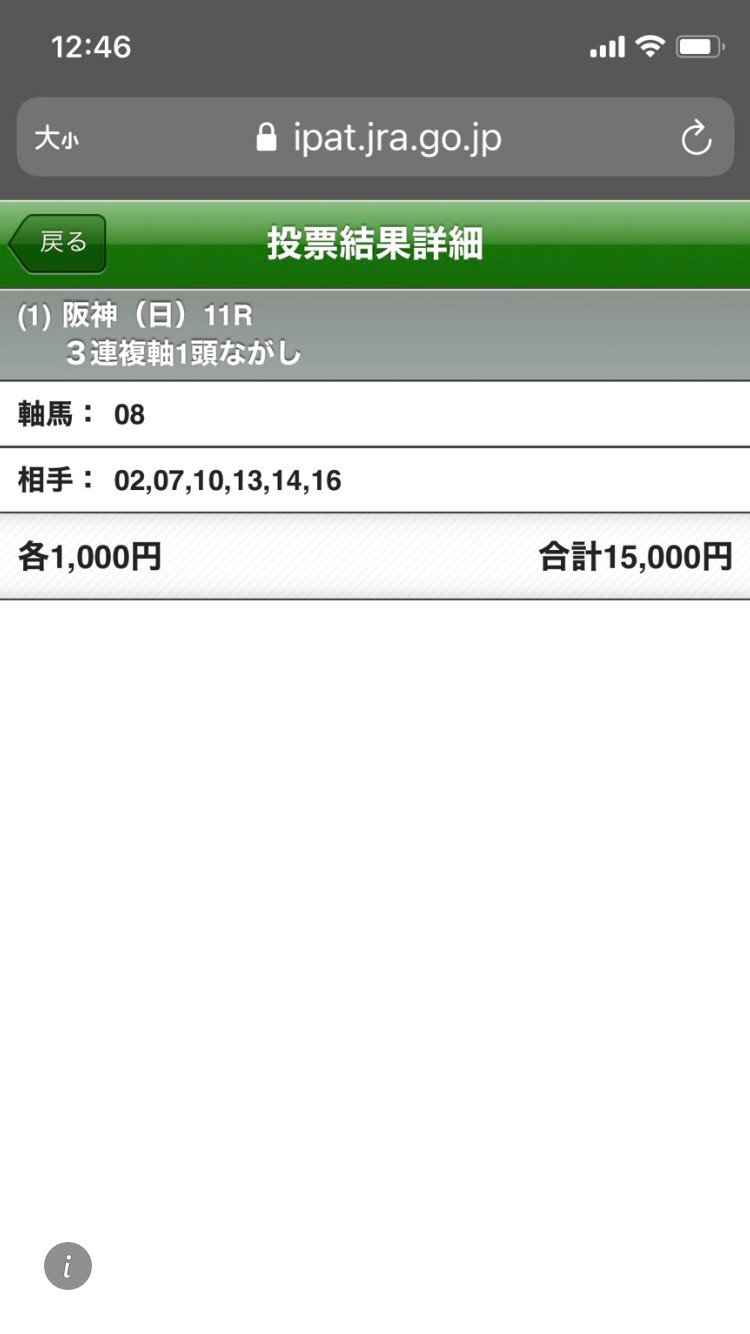Tap the ipat.jra.go.jp address field

tap(380, 138)
